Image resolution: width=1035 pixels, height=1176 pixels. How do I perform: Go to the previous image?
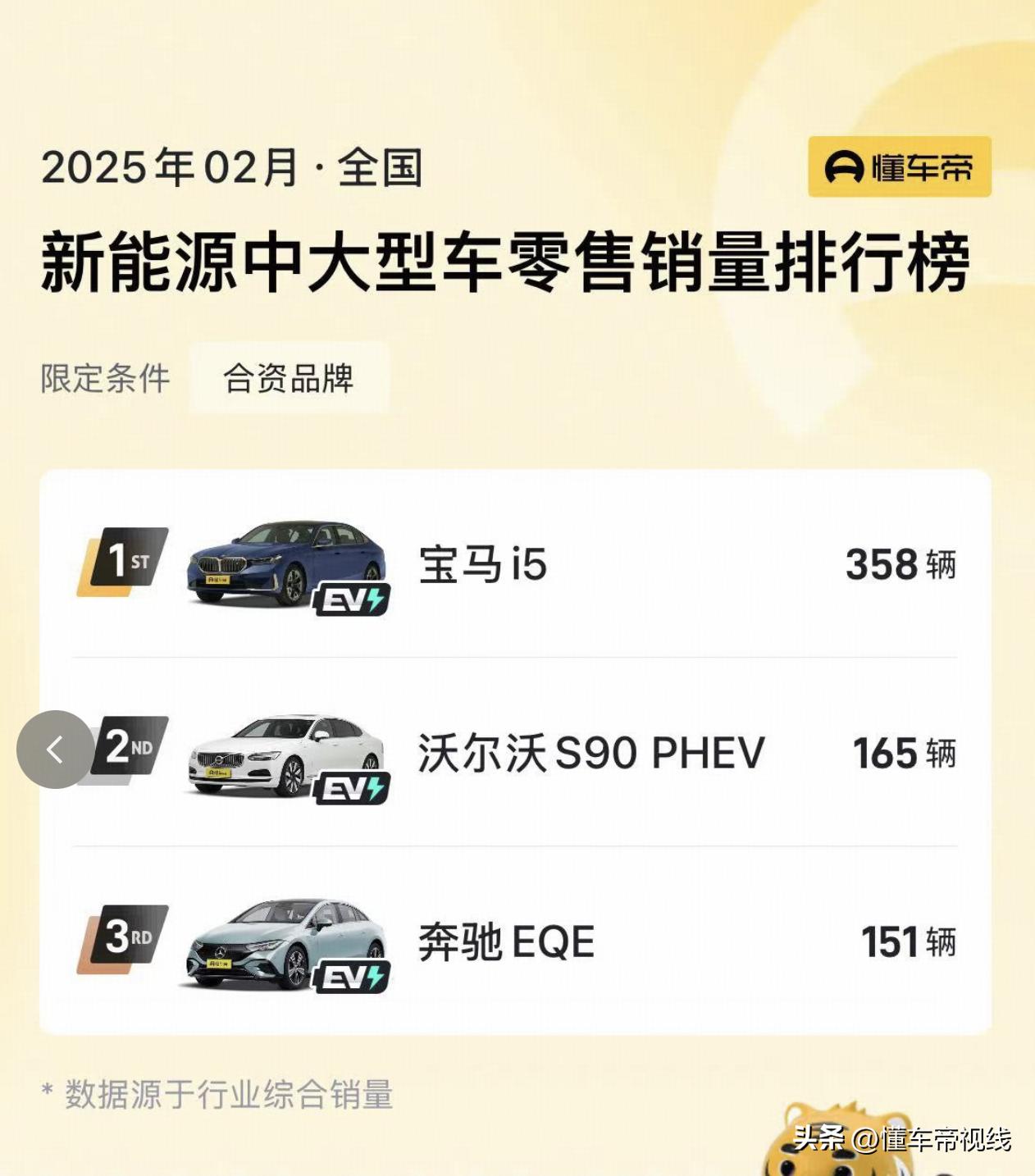coord(55,749)
